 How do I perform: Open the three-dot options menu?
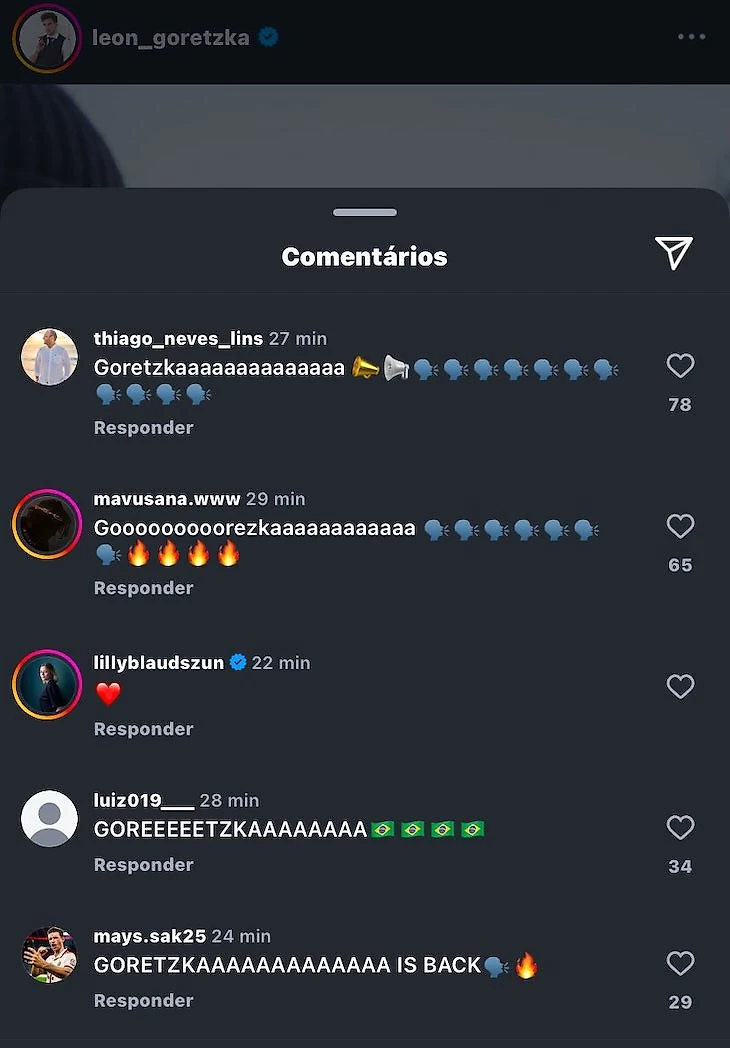(691, 37)
